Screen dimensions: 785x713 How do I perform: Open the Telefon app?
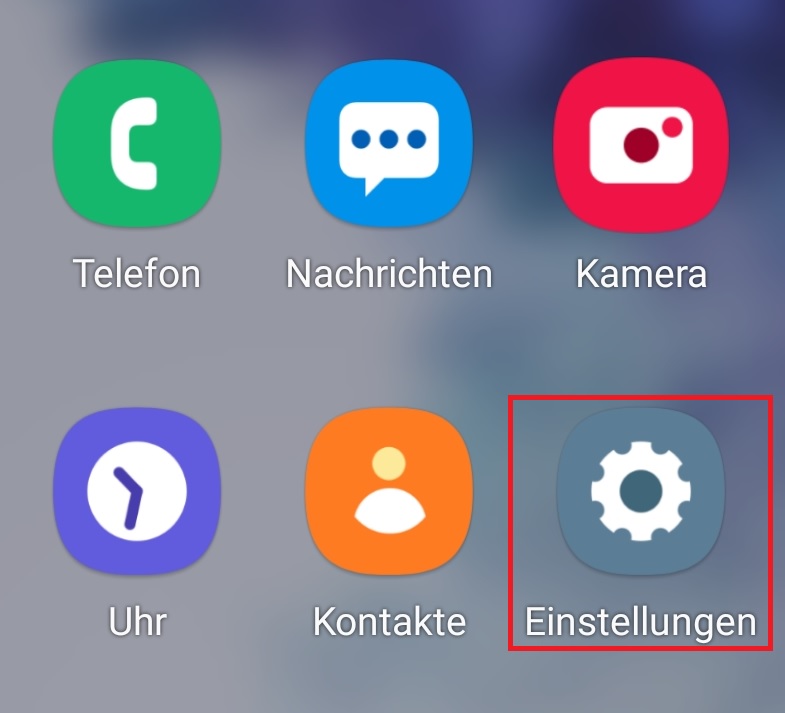[137, 147]
